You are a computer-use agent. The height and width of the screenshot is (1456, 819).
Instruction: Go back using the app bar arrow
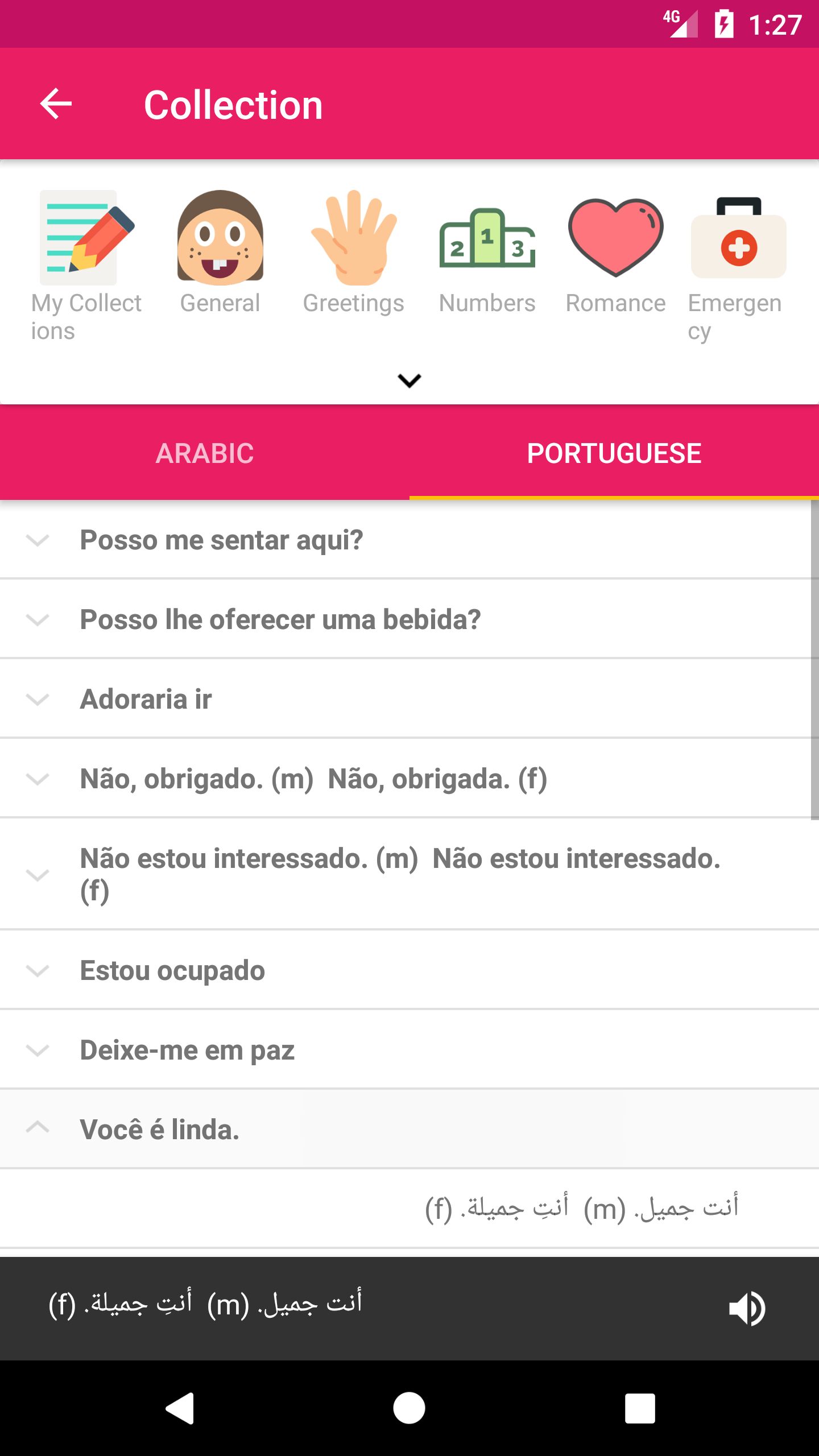[x=56, y=104]
